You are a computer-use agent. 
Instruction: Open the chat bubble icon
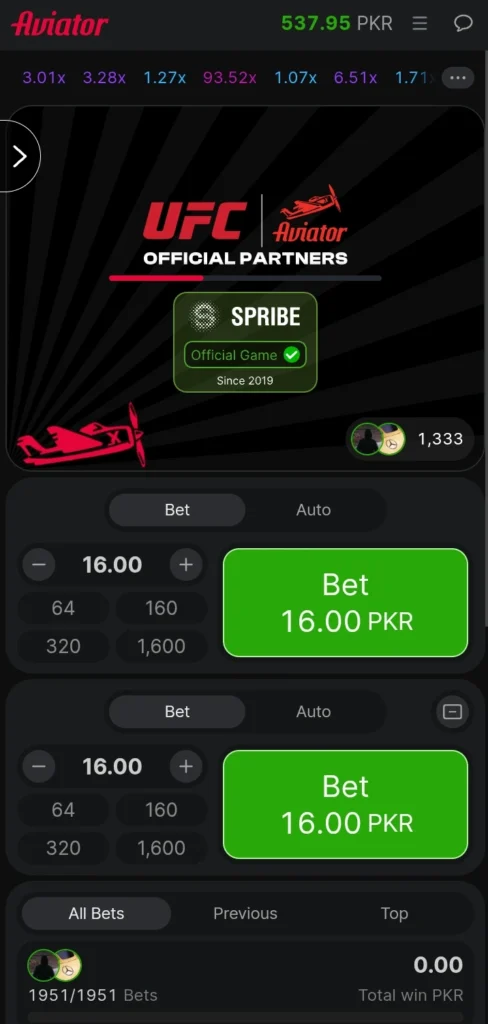click(x=463, y=24)
